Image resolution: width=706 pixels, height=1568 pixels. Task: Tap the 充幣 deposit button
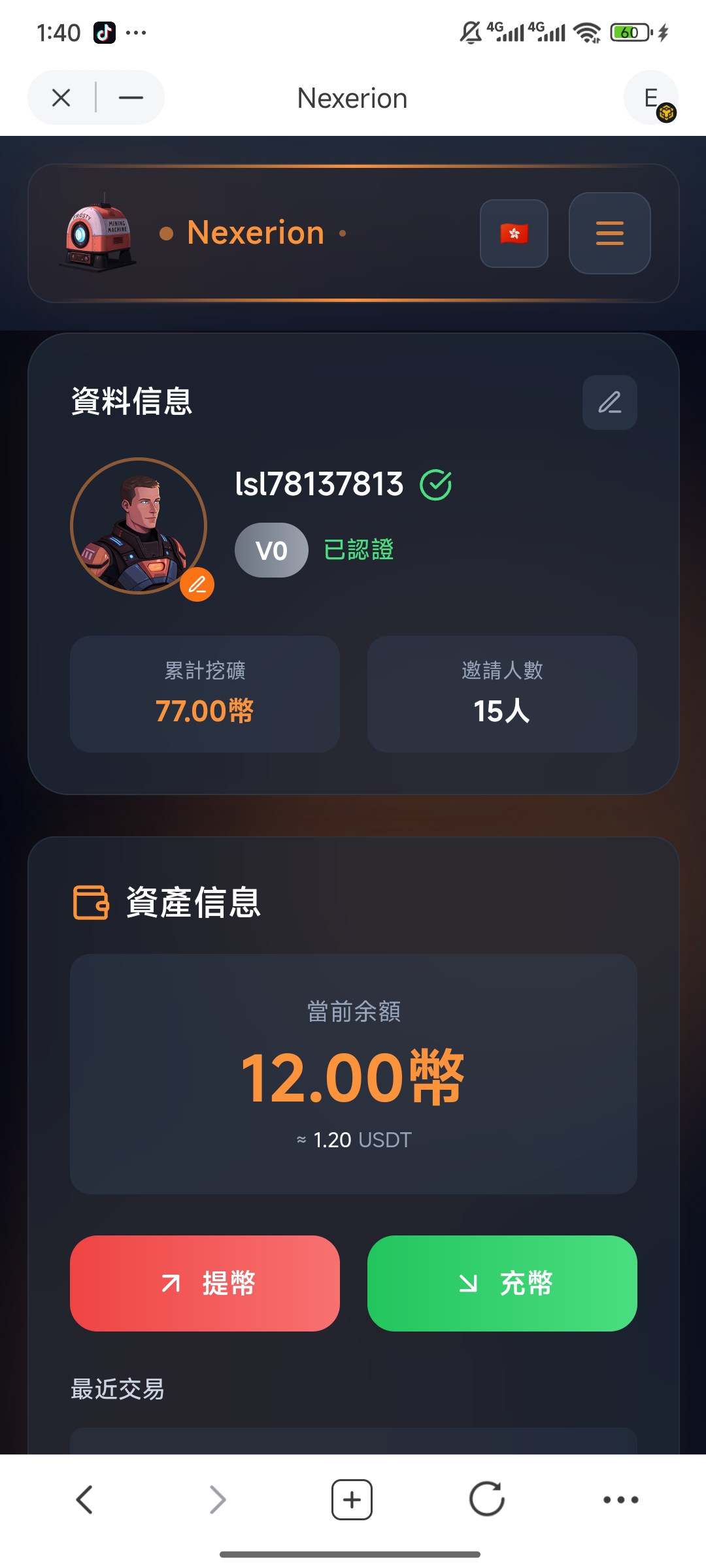coord(502,1283)
